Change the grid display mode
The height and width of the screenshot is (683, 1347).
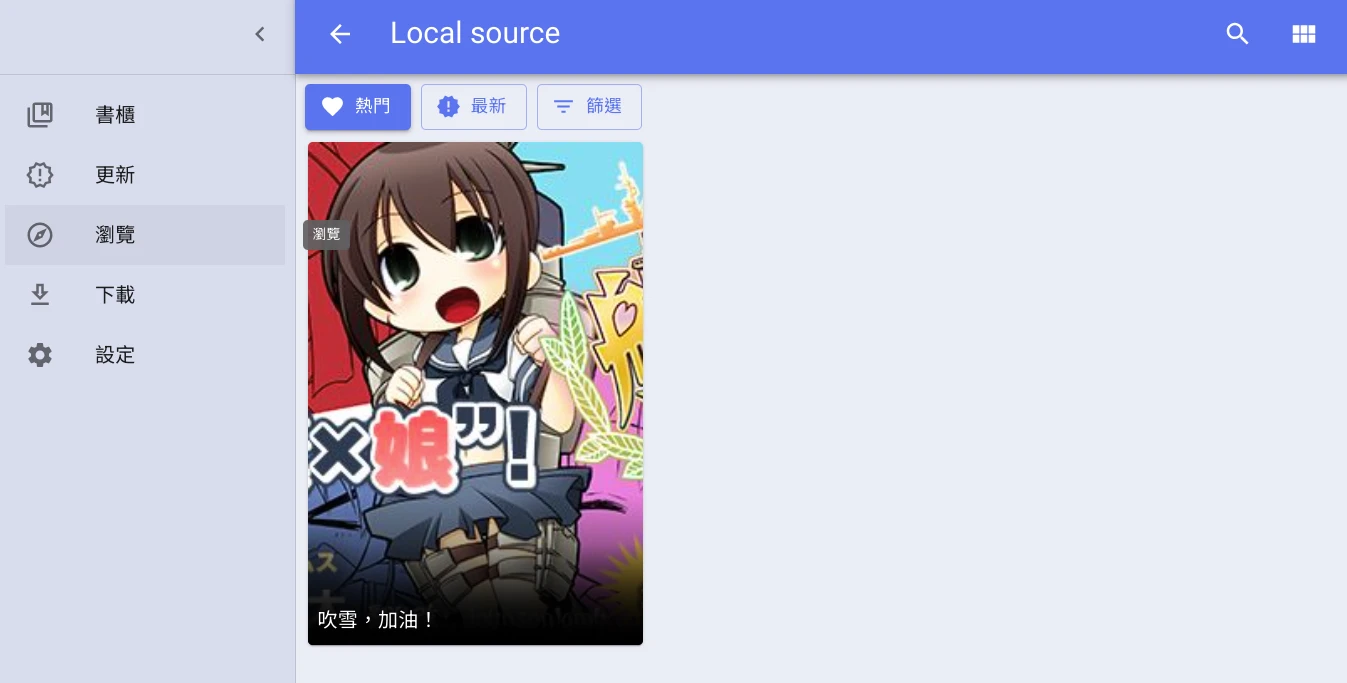pos(1303,34)
